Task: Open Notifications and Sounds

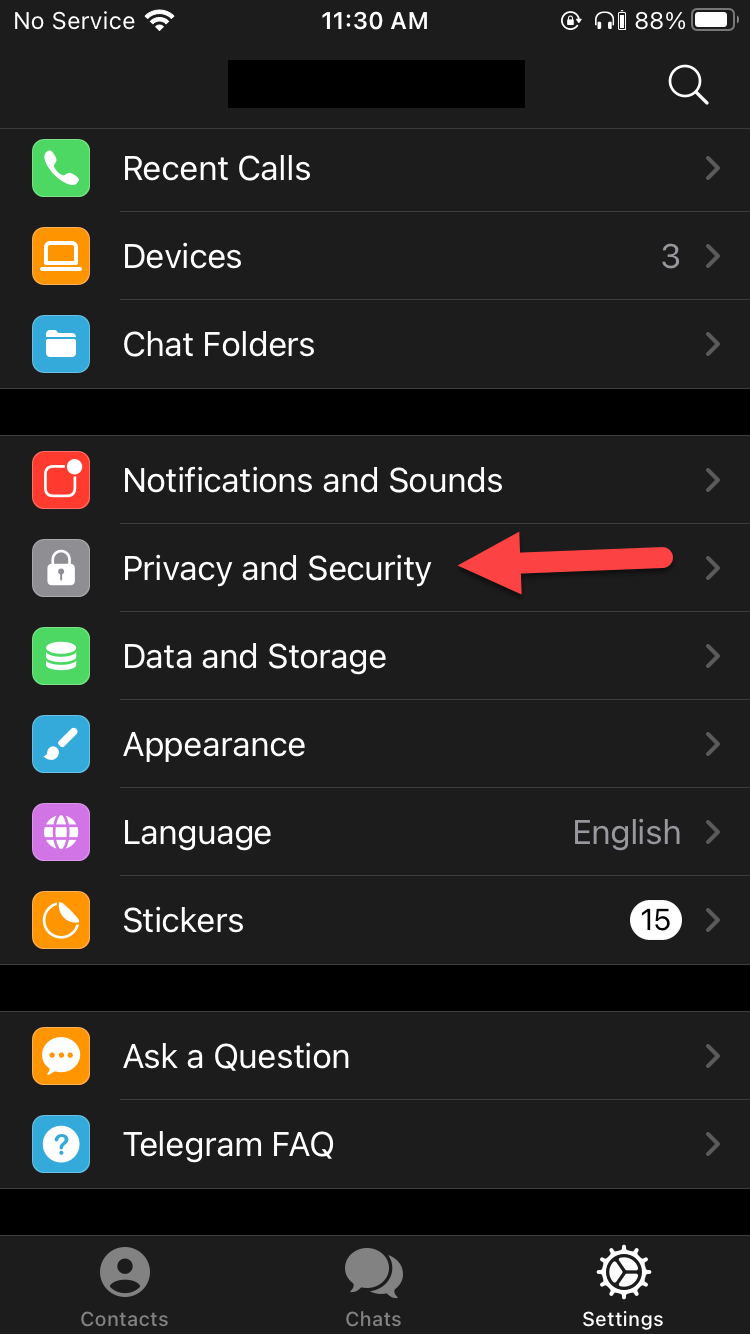Action: (375, 481)
